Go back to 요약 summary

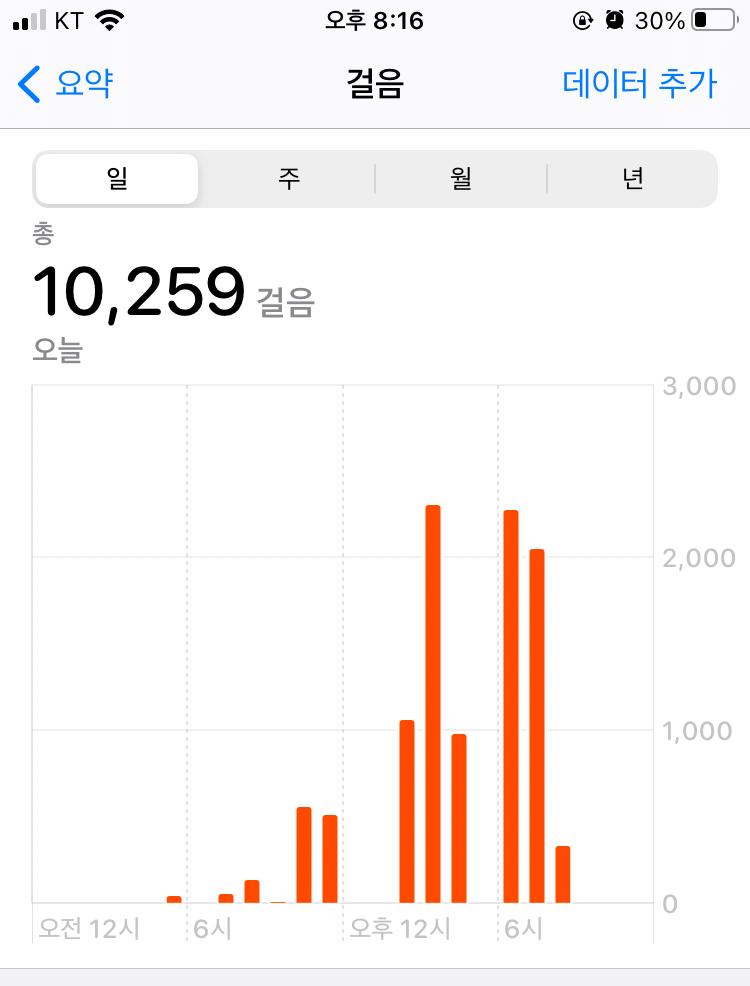click(x=66, y=84)
